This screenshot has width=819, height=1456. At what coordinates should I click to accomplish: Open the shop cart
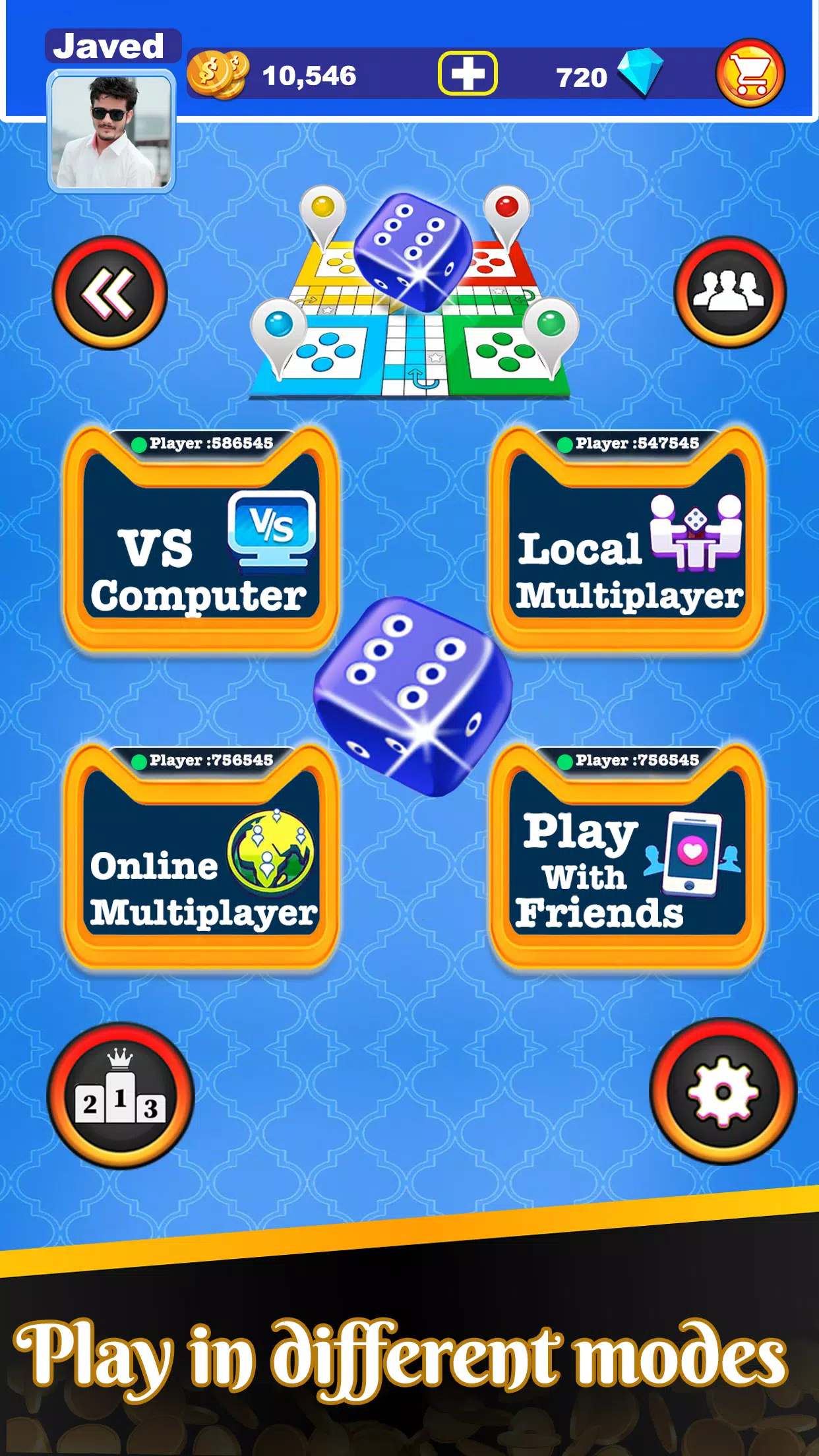[750, 73]
